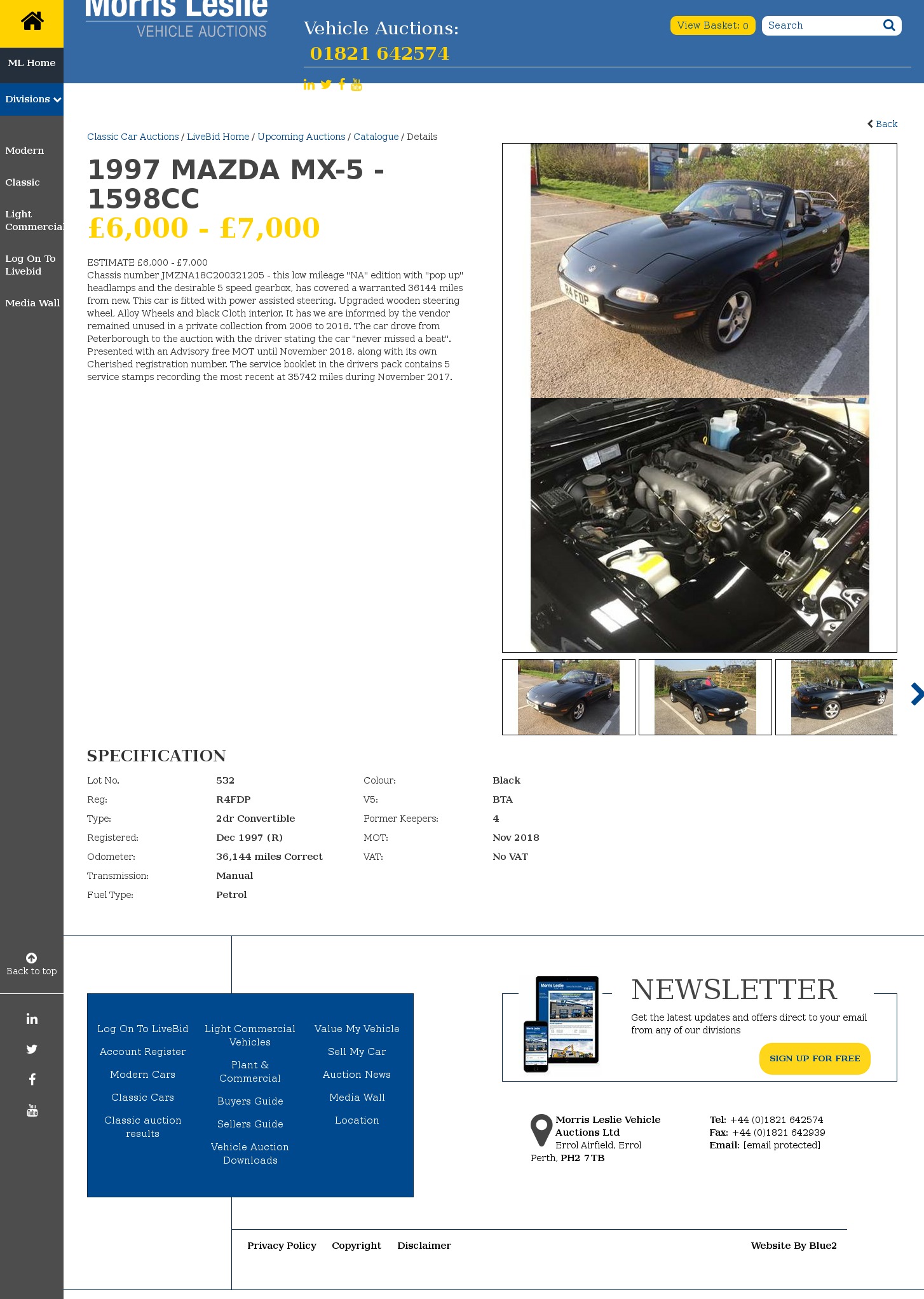The height and width of the screenshot is (1299, 924).
Task: Open the Media Wall sidebar item
Action: (x=32, y=303)
